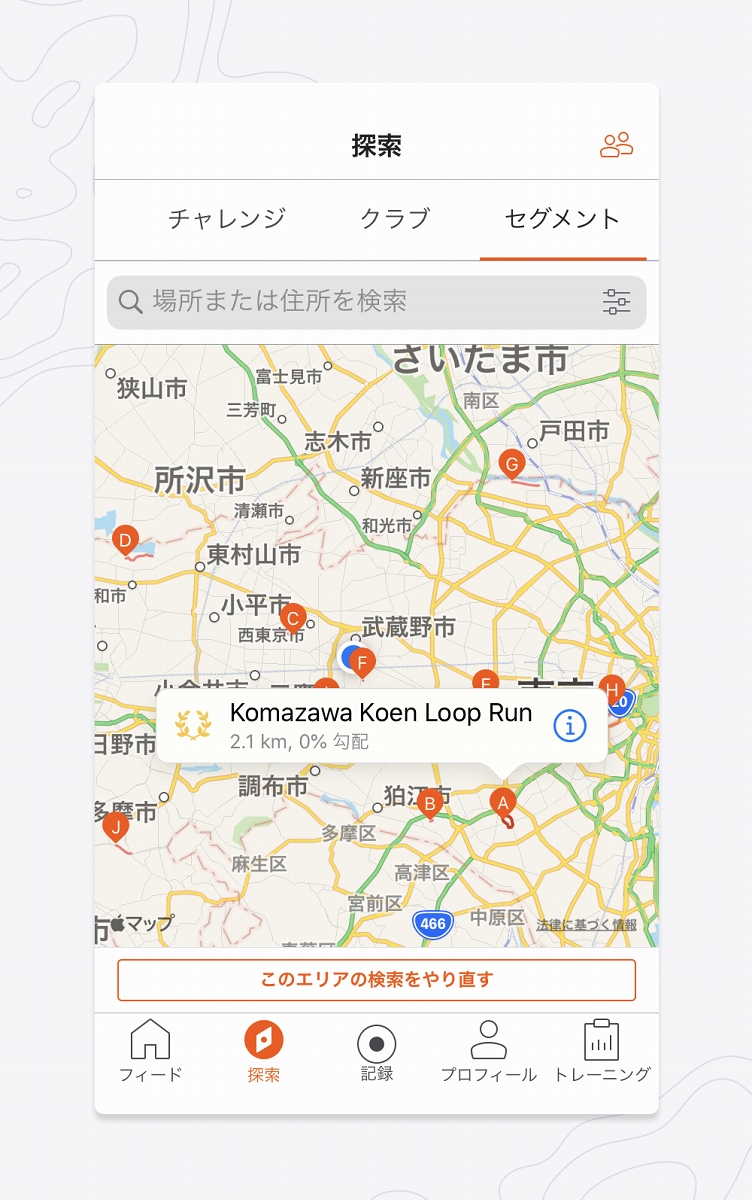The height and width of the screenshot is (1200, 752).
Task: Go to the フィード tab
Action: [150, 1052]
